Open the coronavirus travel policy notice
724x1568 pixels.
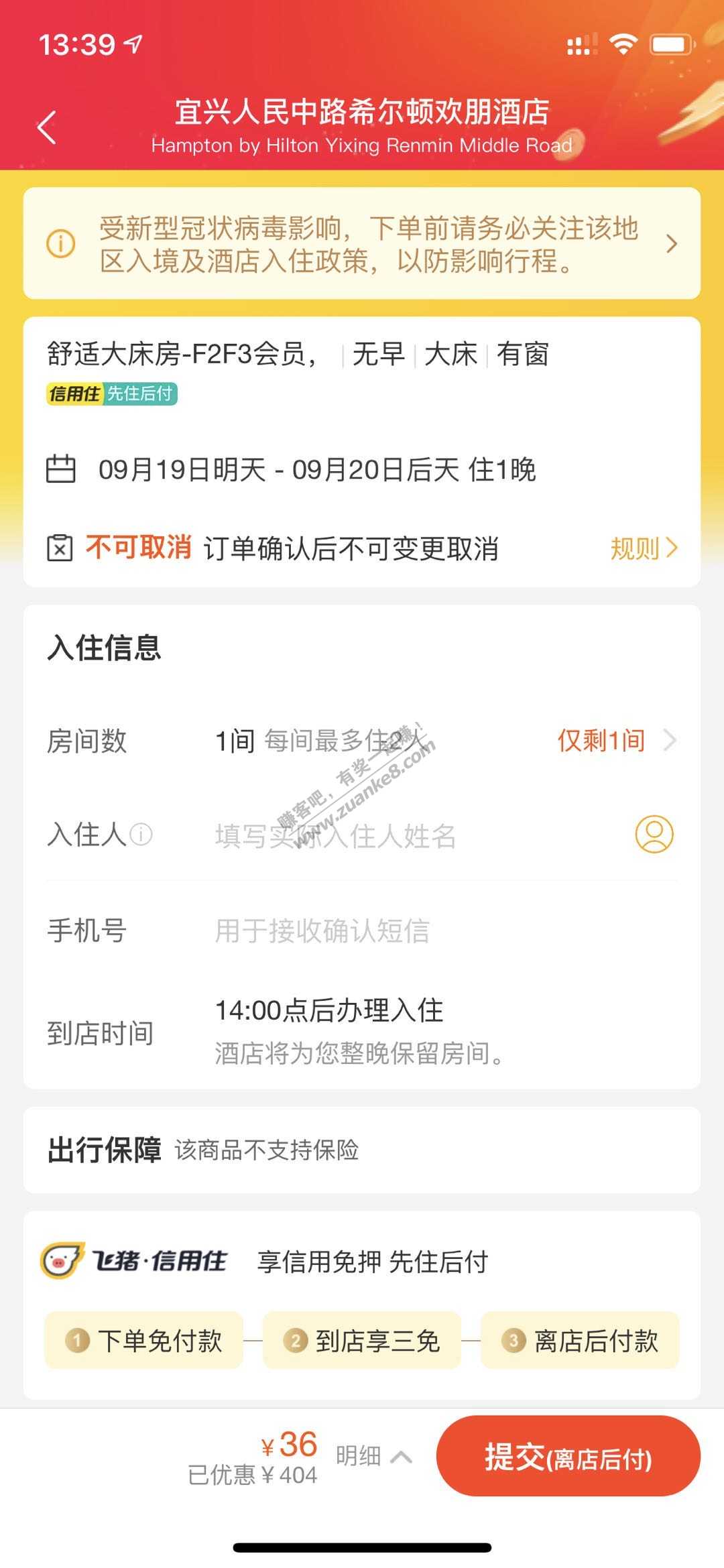[362, 243]
